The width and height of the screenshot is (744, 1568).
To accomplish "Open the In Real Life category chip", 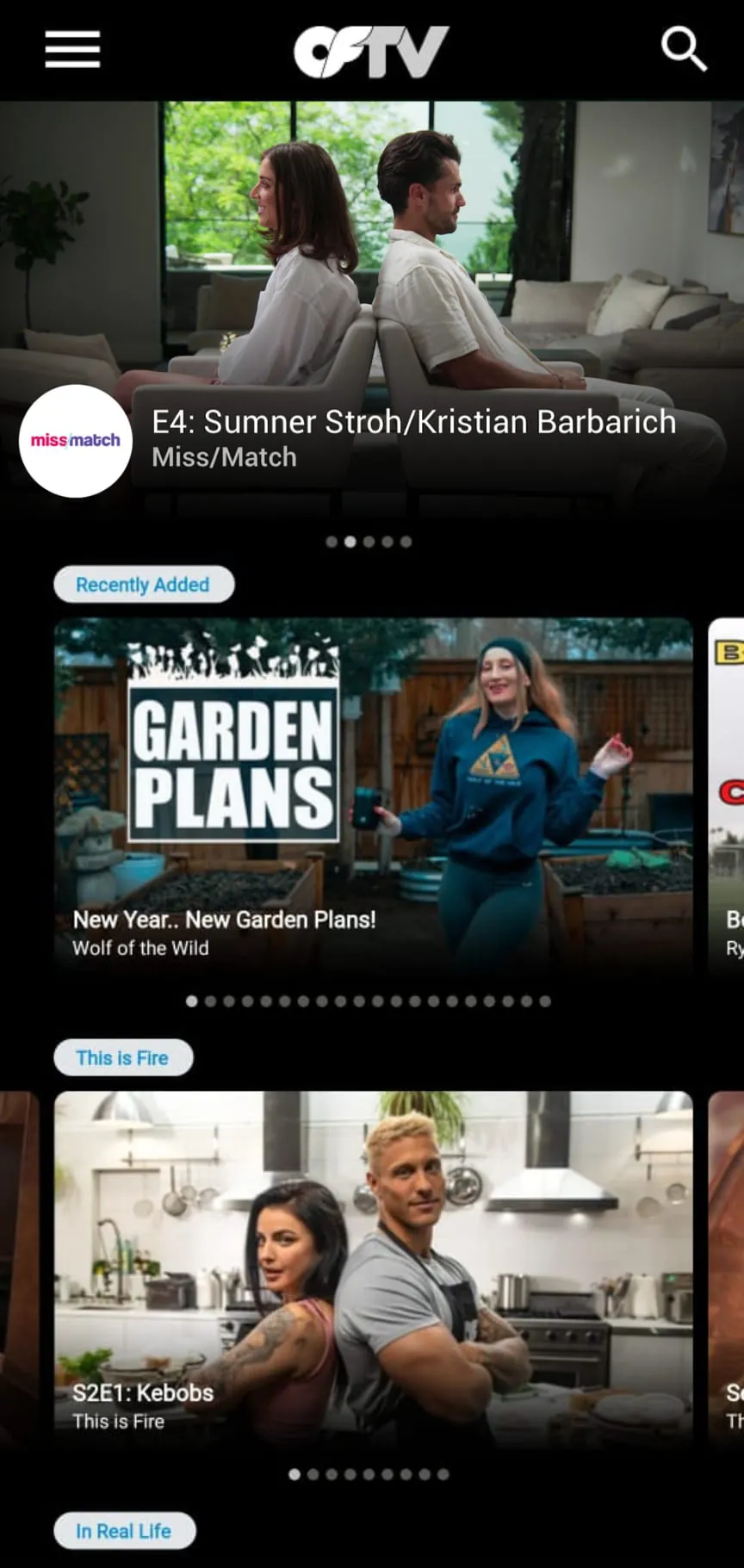I will (x=124, y=1531).
